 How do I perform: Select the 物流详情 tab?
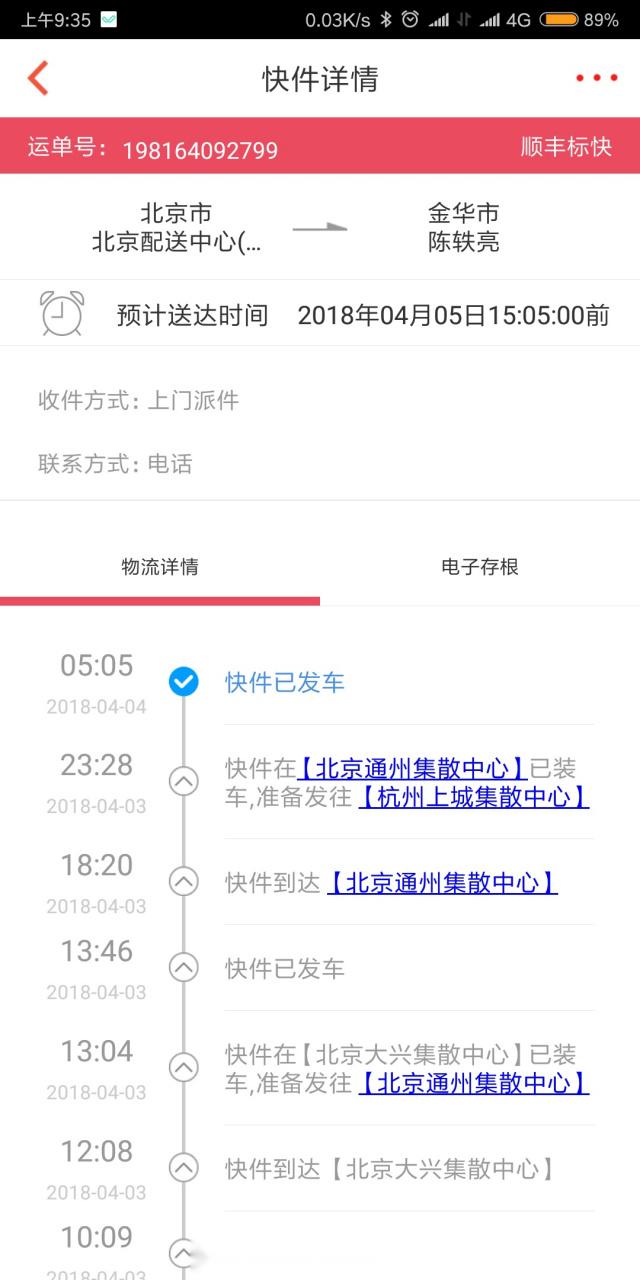coord(160,567)
